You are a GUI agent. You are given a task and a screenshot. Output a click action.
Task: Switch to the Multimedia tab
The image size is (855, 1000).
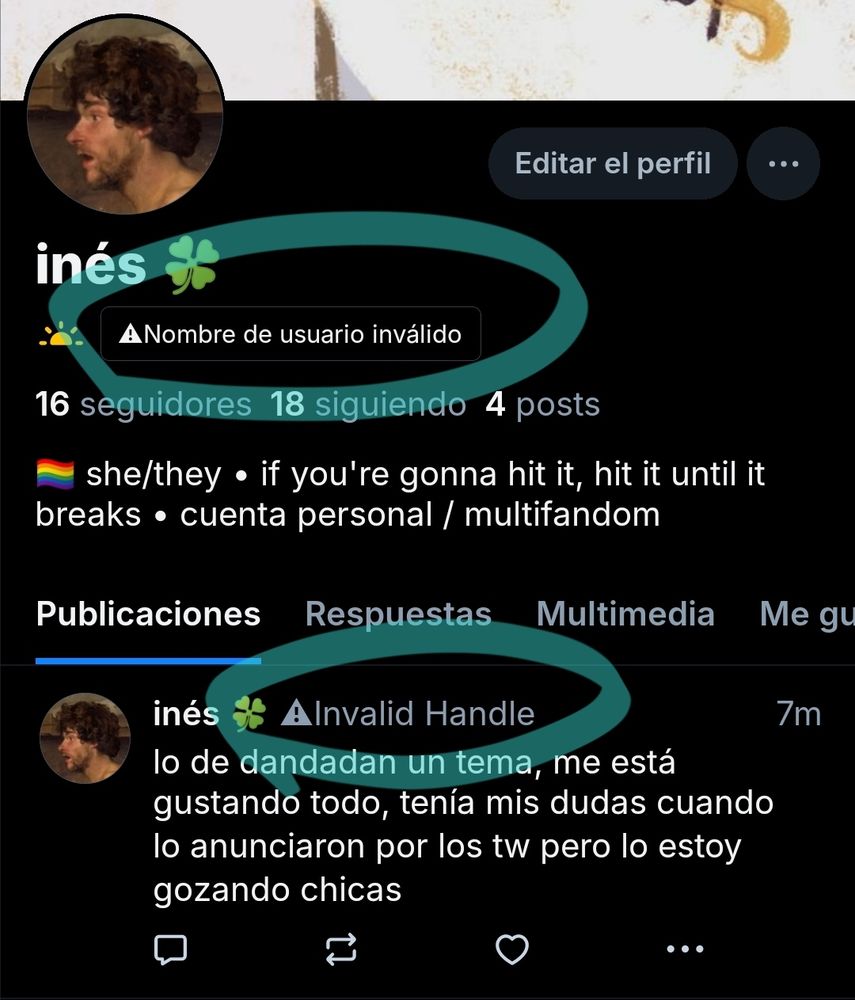625,613
